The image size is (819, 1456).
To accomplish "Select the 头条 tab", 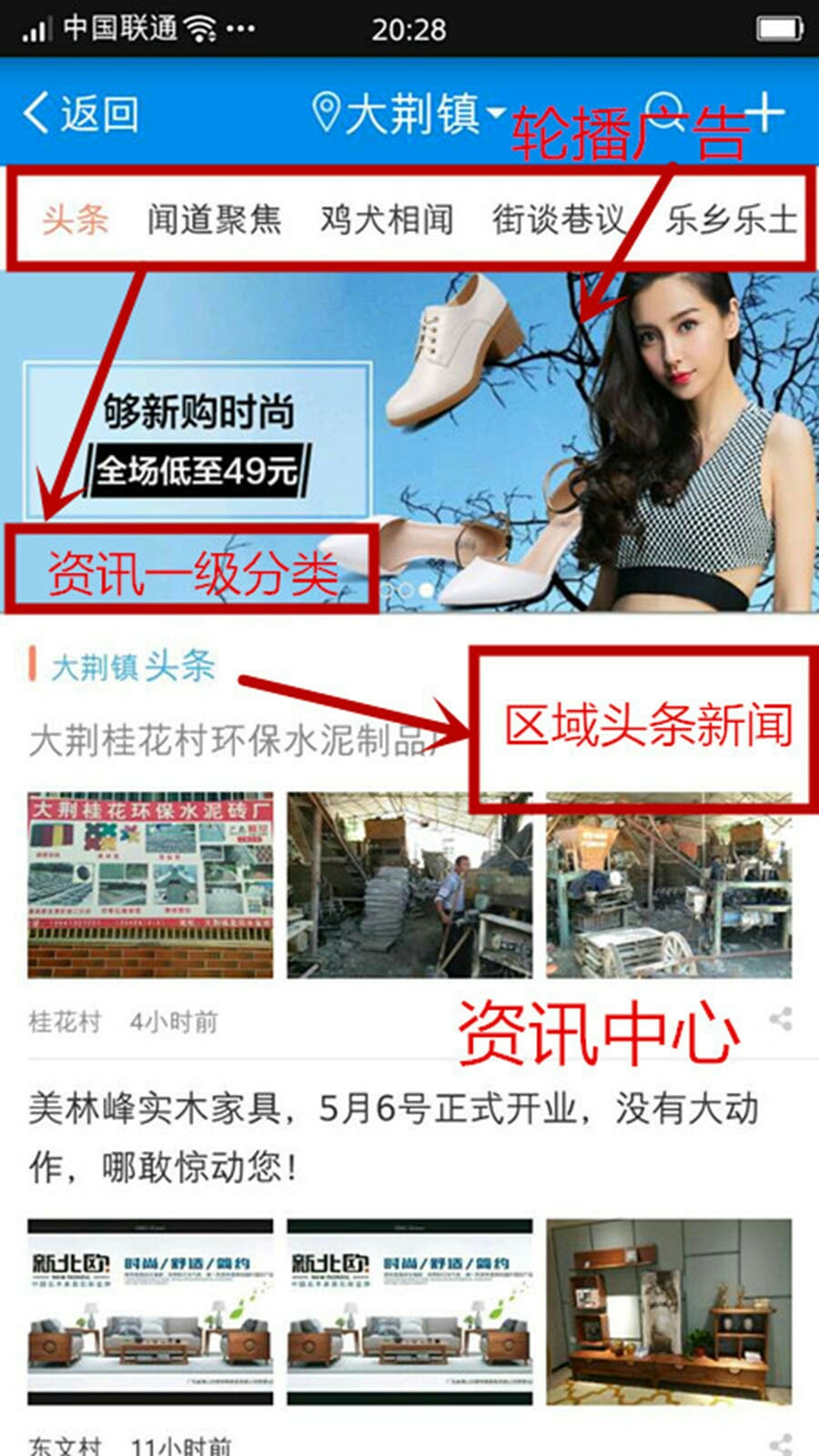I will [76, 219].
